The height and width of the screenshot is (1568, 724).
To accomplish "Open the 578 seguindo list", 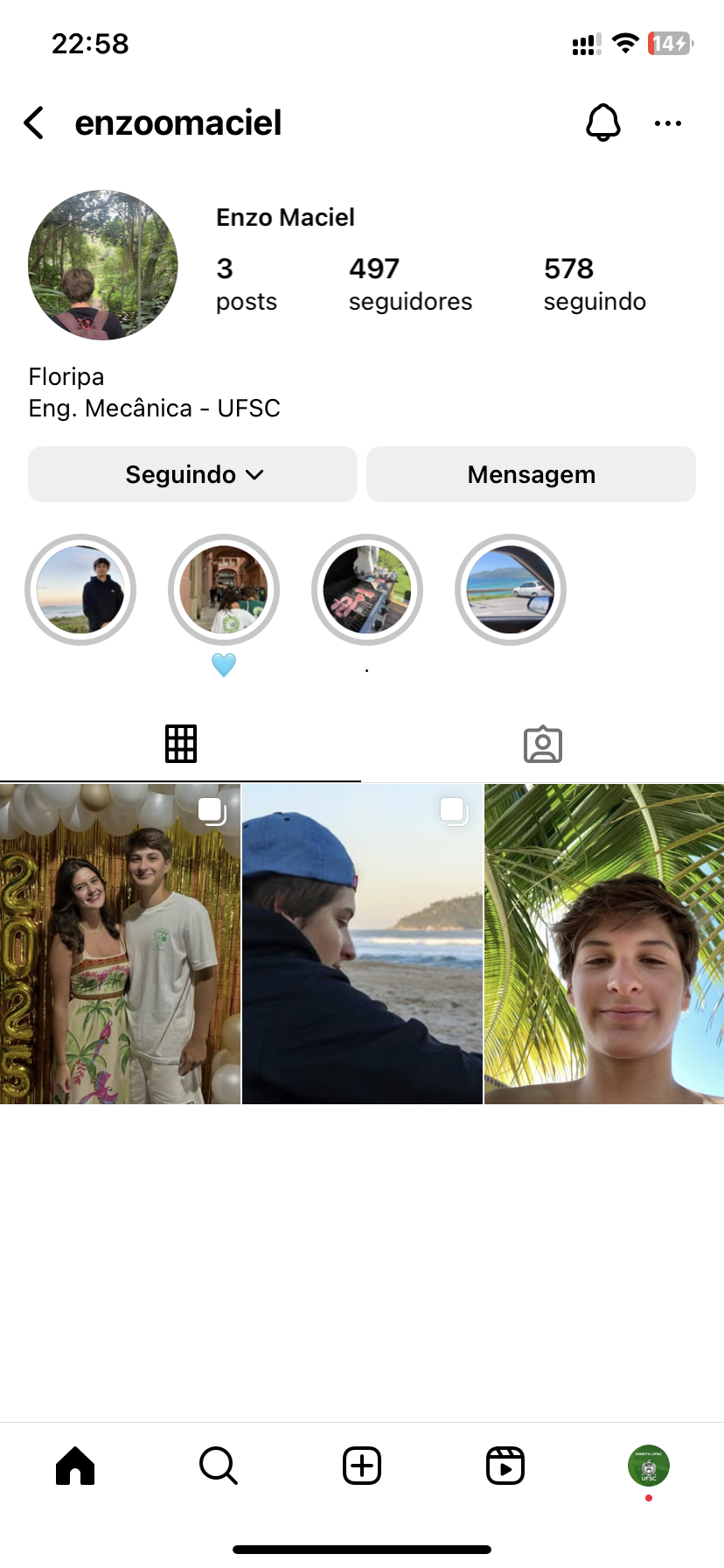I will coord(595,283).
